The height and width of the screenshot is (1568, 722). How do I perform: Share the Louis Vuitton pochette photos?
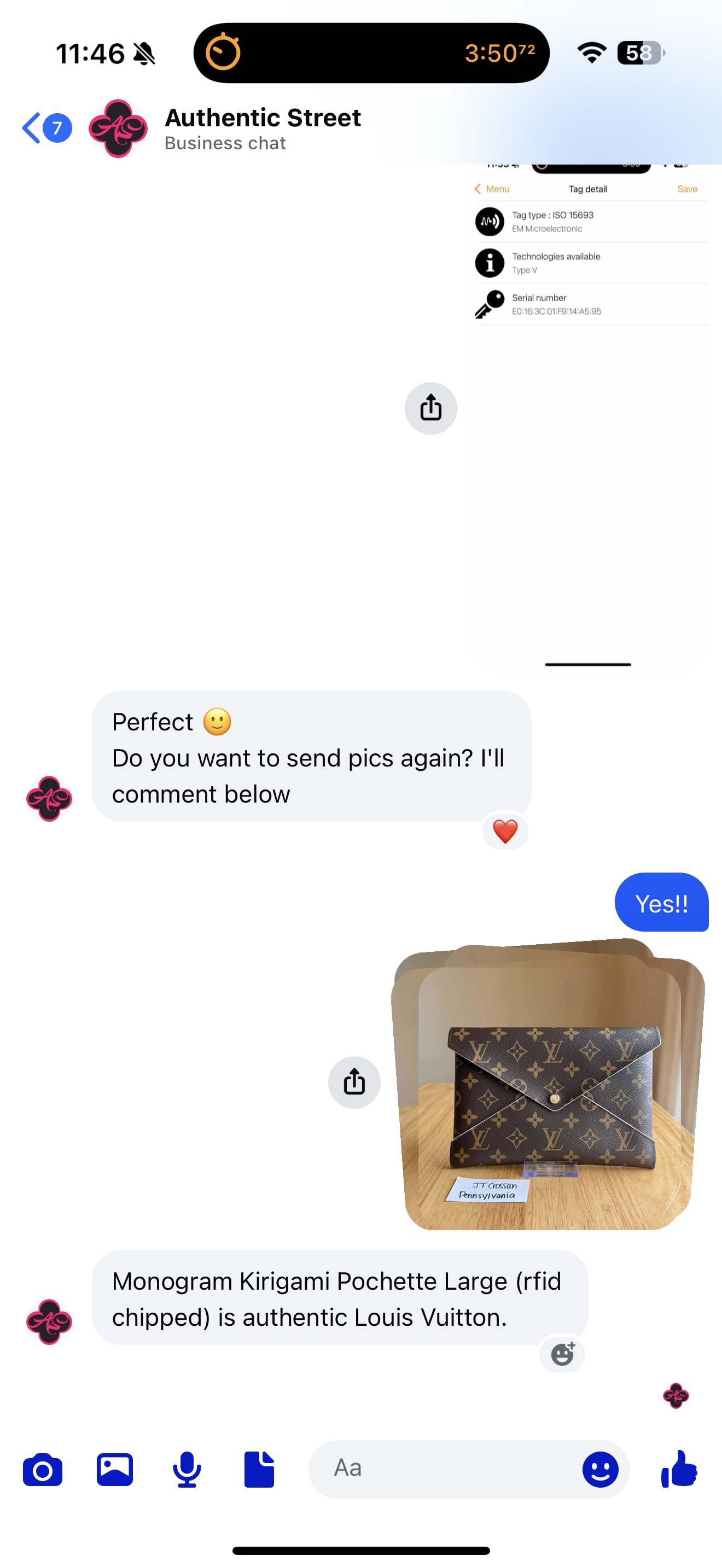tap(354, 1081)
